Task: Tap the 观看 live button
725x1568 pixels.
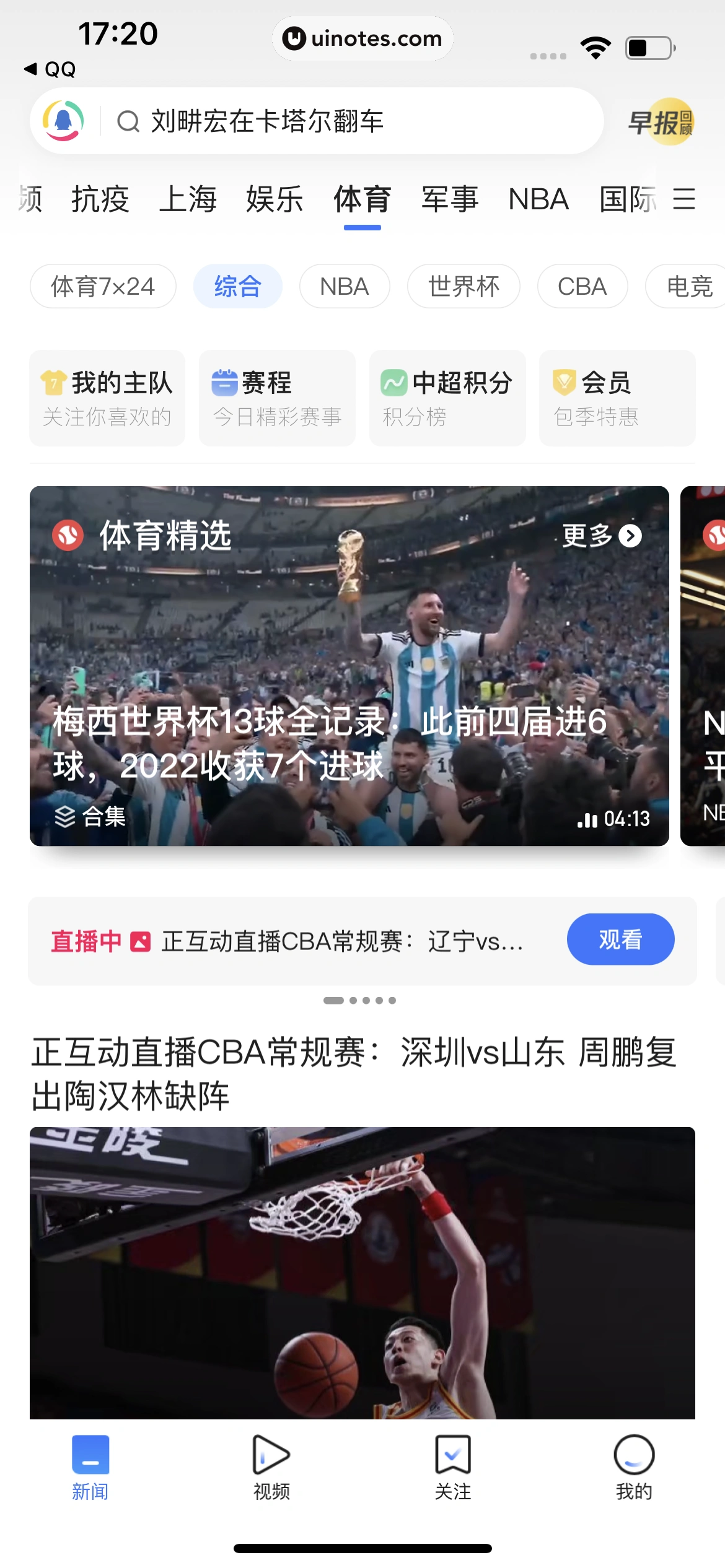Action: coord(620,939)
